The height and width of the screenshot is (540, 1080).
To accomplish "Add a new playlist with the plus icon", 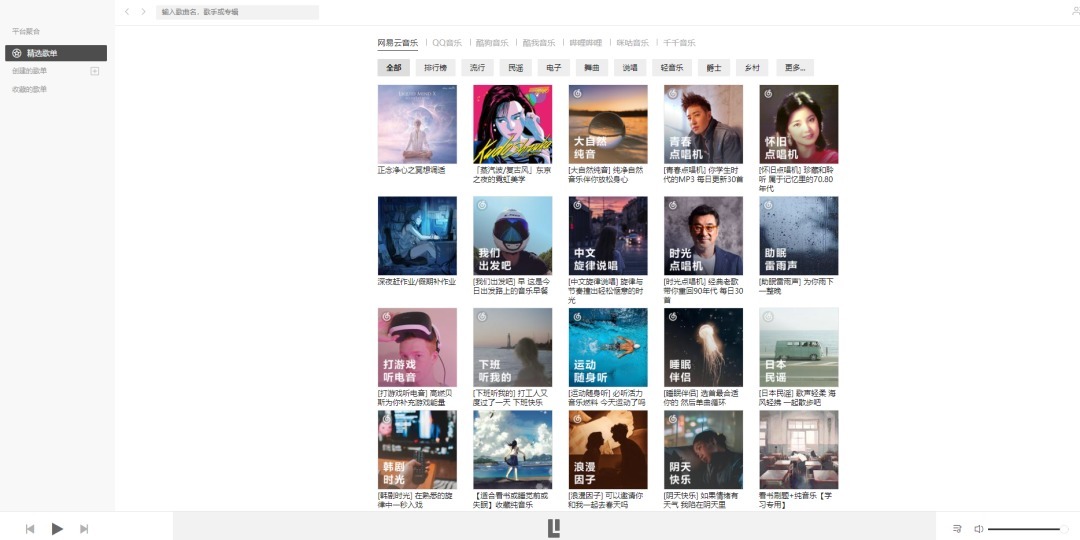I will [95, 71].
